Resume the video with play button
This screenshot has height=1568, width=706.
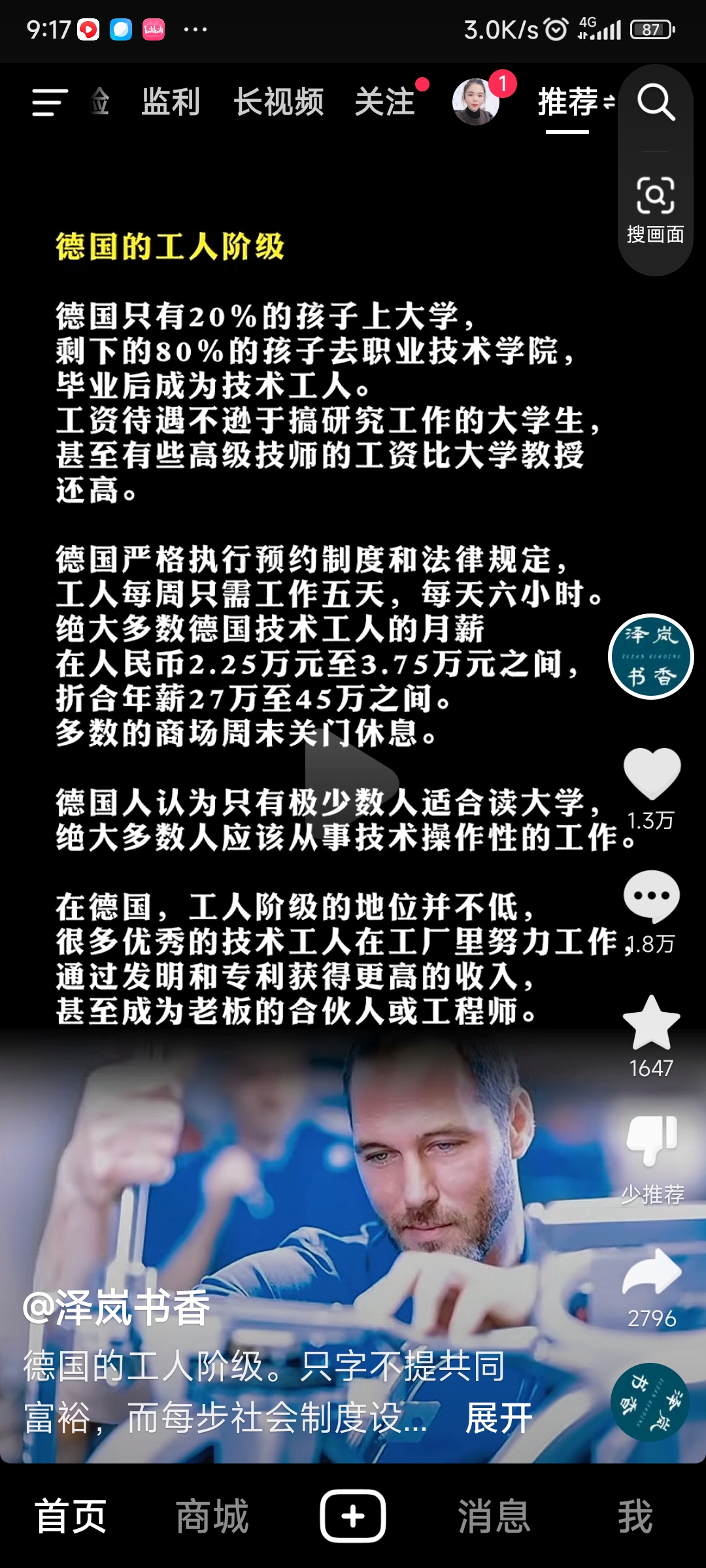[x=352, y=782]
